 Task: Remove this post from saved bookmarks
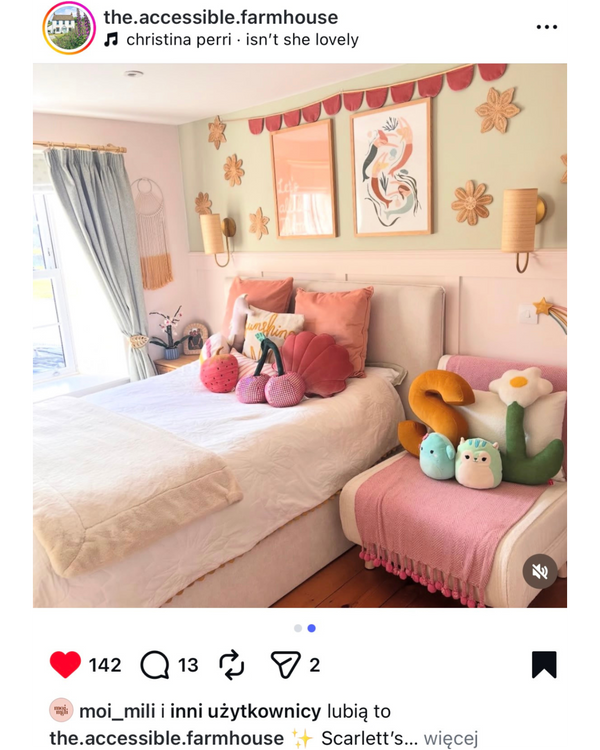pos(543,664)
